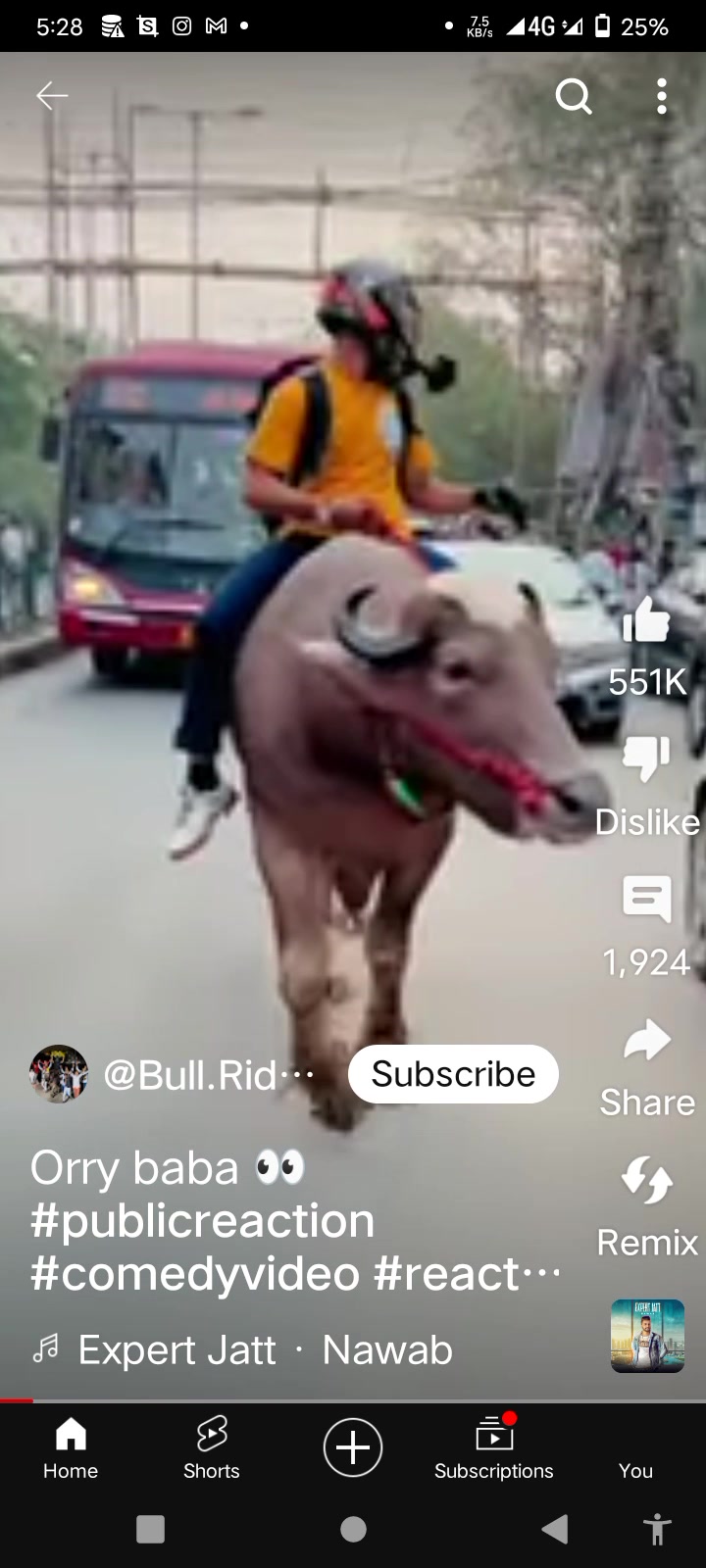
Task: Dislike this Short
Action: click(647, 785)
